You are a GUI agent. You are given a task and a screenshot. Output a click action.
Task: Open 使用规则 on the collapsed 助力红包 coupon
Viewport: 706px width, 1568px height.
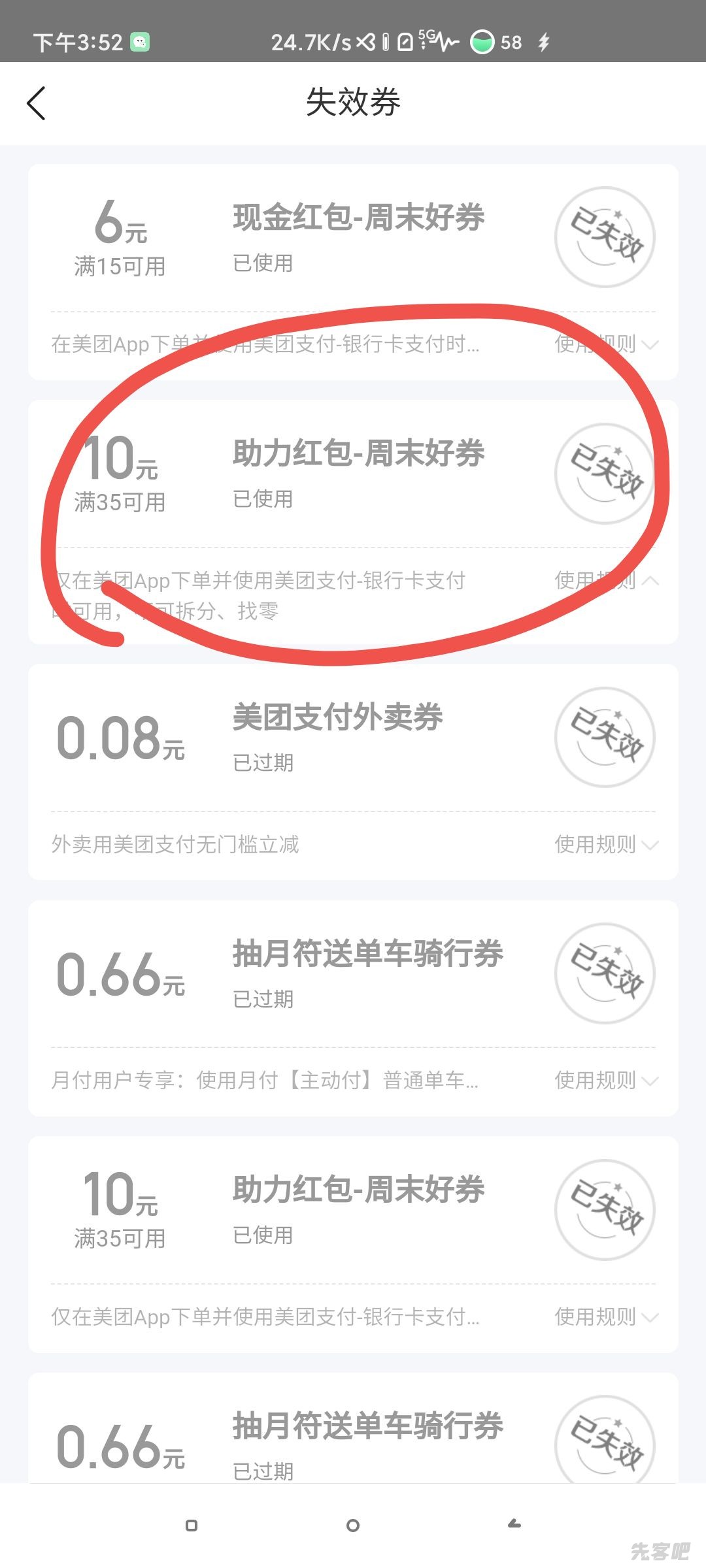tap(606, 1316)
